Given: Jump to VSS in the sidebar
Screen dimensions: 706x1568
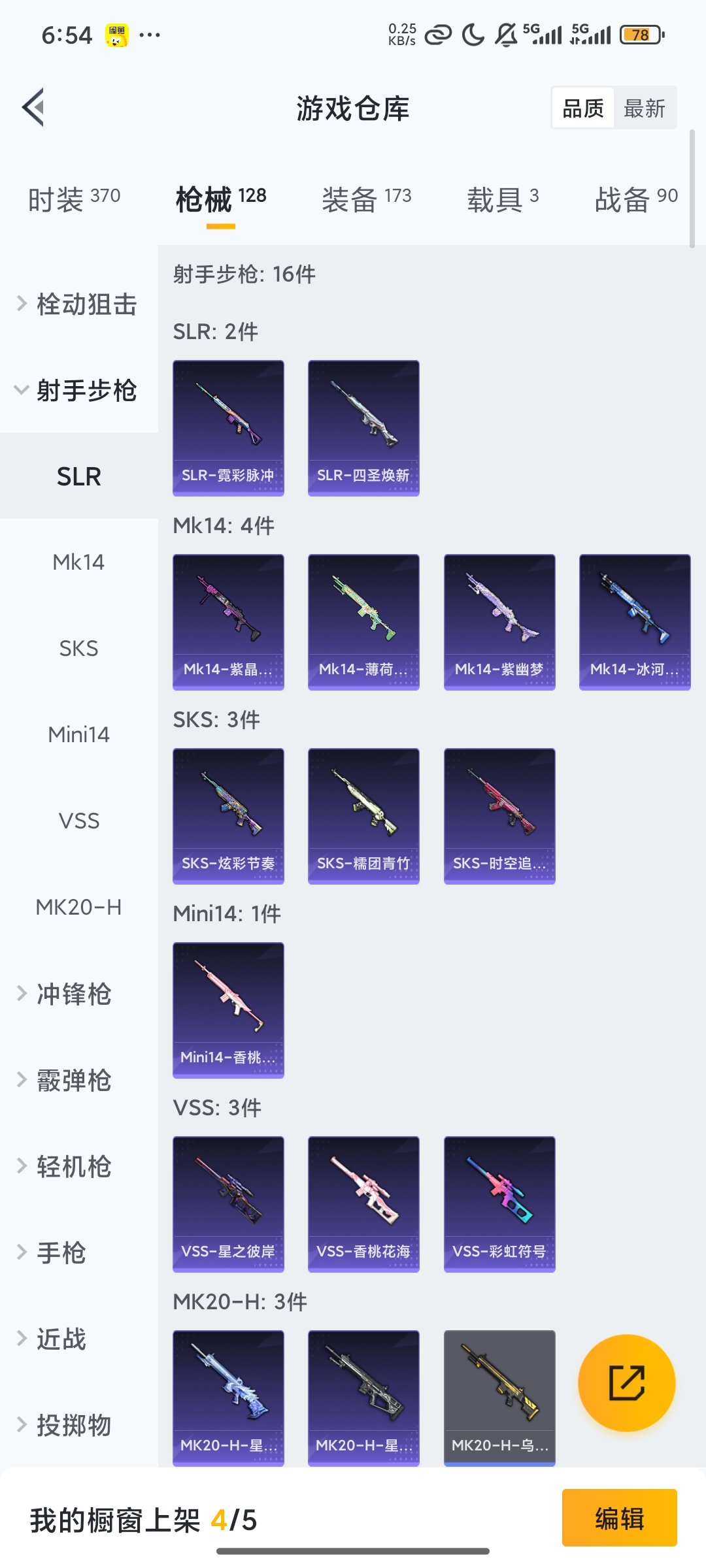Looking at the screenshot, I should coord(78,821).
